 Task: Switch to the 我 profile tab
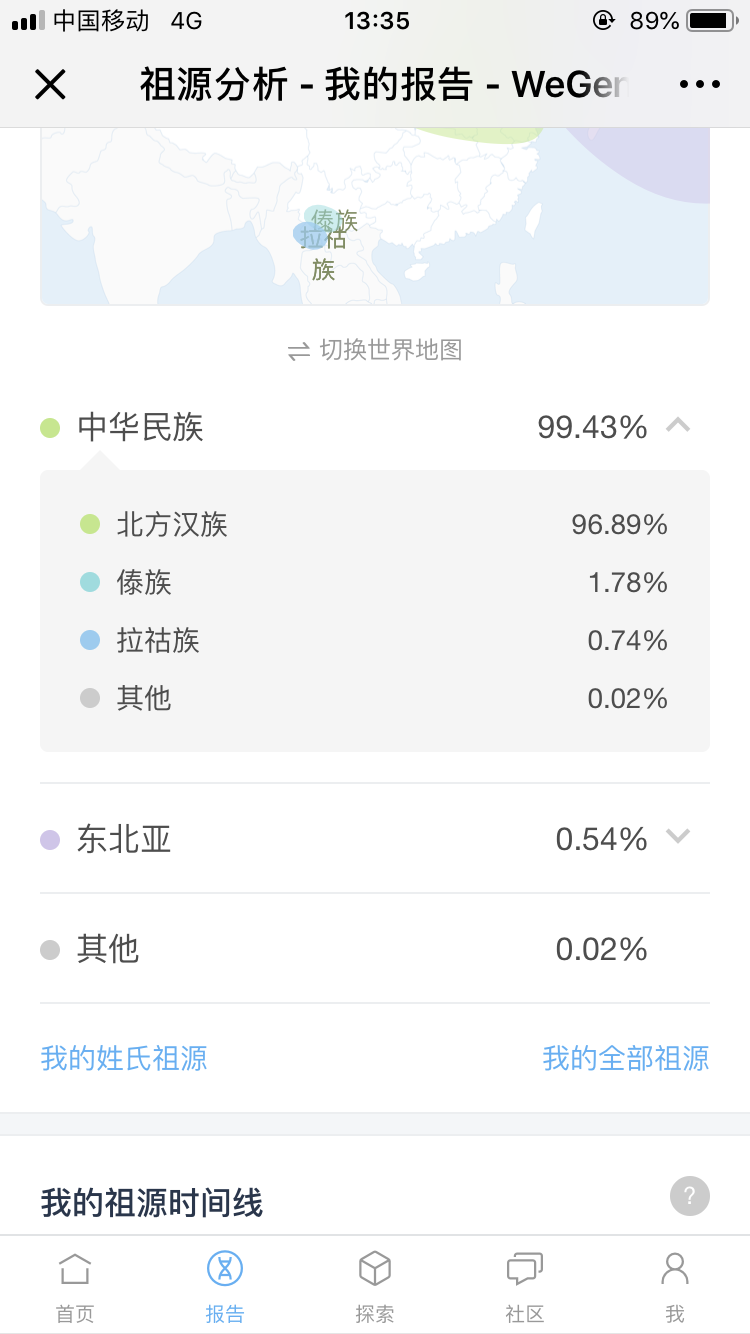675,1286
